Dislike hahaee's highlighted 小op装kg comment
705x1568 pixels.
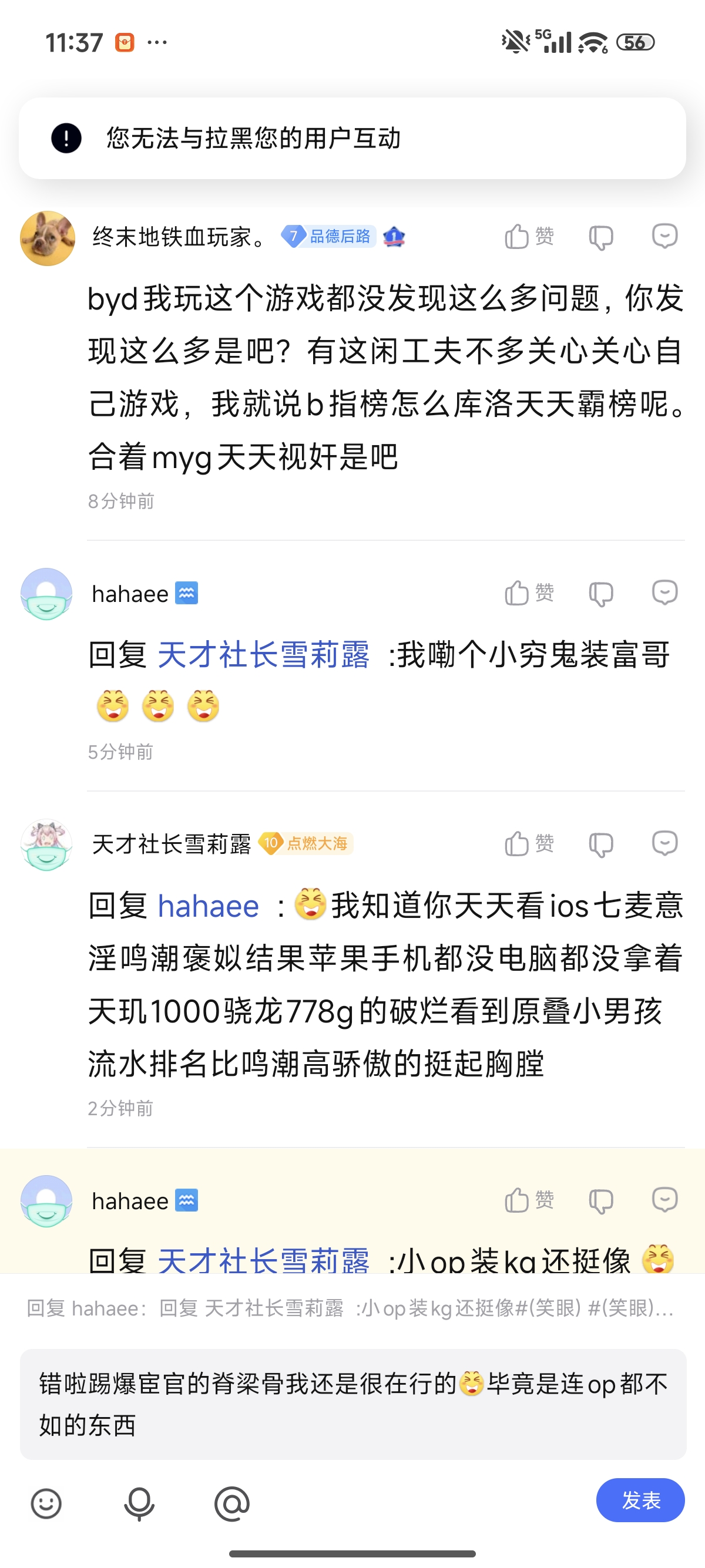pyautogui.click(x=601, y=1202)
